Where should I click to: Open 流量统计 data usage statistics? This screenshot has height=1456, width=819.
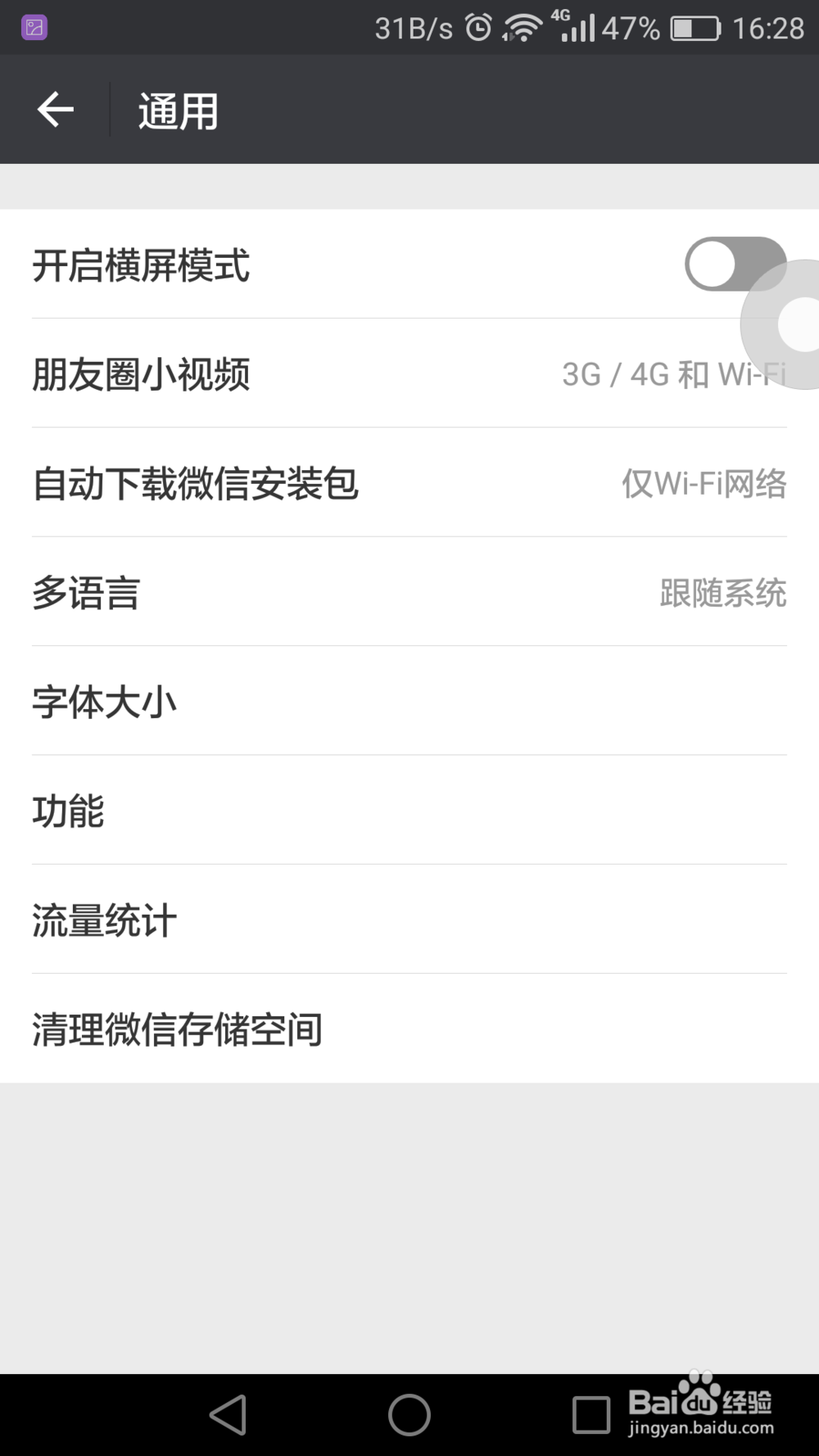409,920
